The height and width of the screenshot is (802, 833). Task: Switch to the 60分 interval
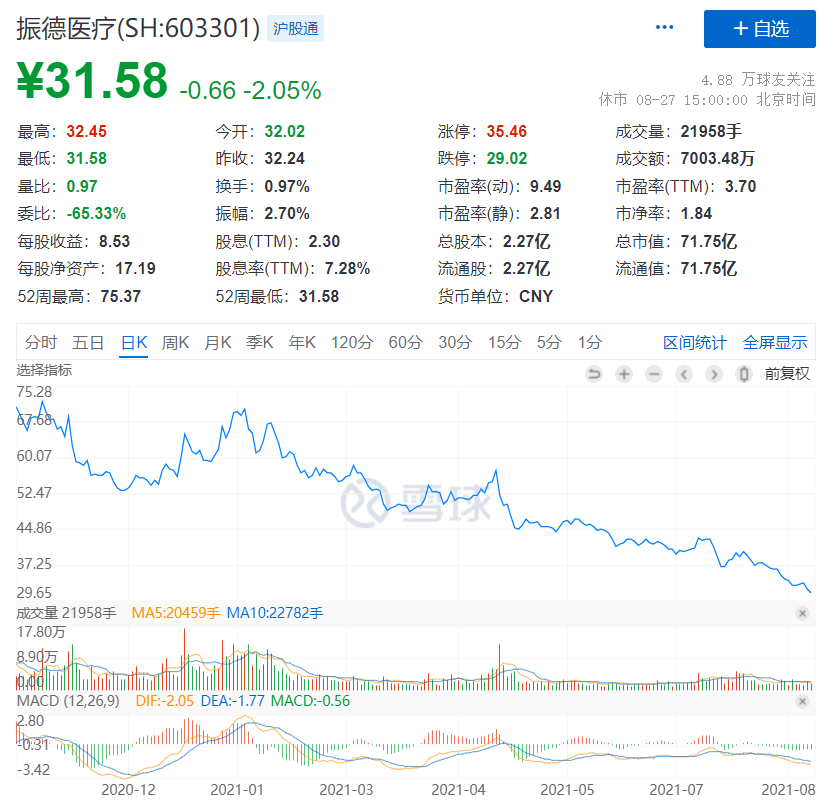click(x=405, y=343)
